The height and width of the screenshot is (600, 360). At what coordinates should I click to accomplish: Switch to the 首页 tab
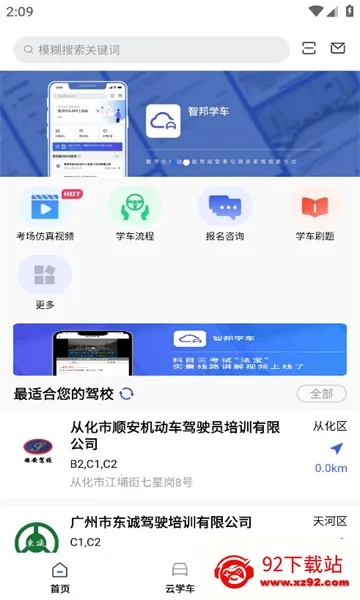click(x=60, y=578)
